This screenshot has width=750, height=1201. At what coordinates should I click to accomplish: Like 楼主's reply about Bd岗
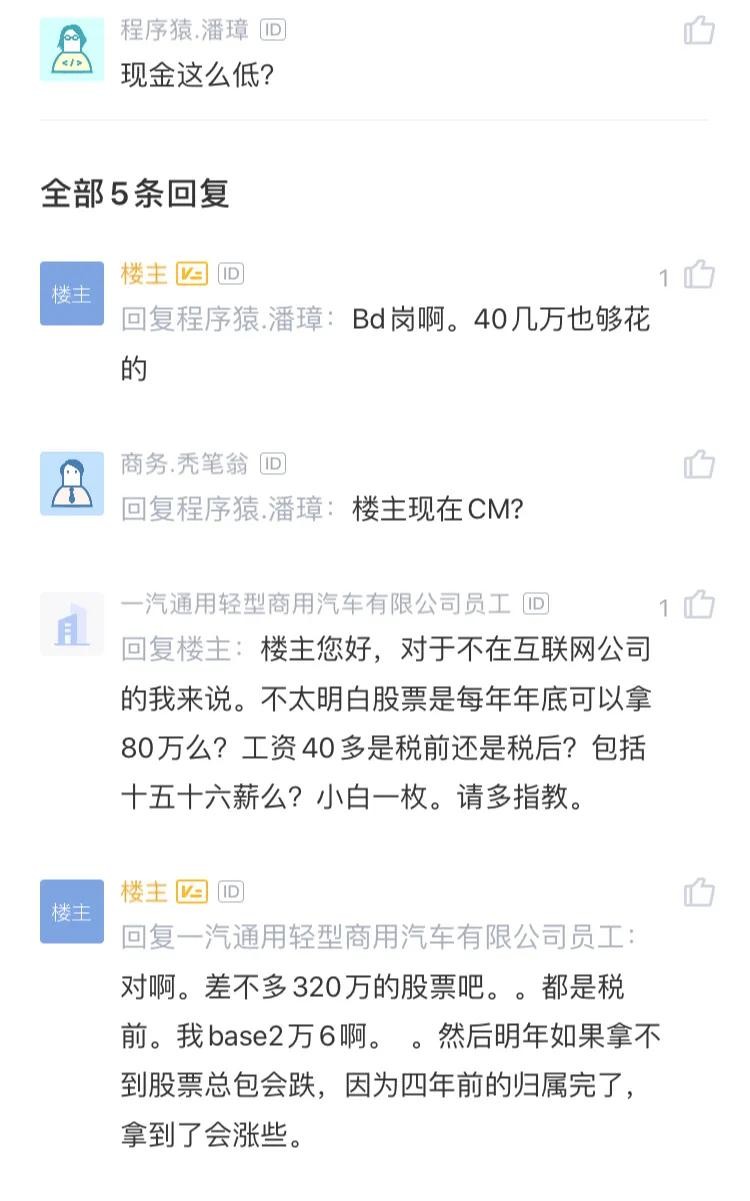[699, 274]
